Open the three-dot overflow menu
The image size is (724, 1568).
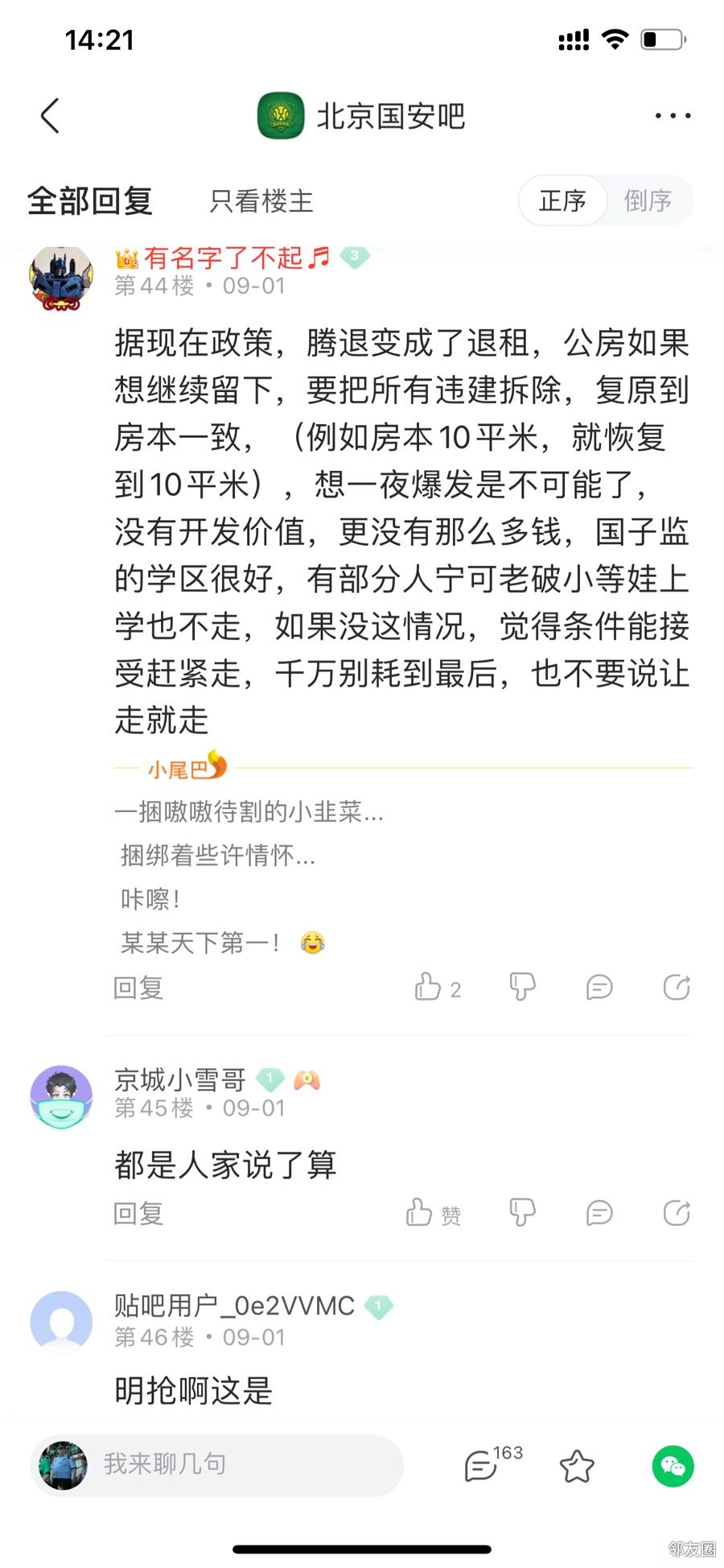click(673, 116)
